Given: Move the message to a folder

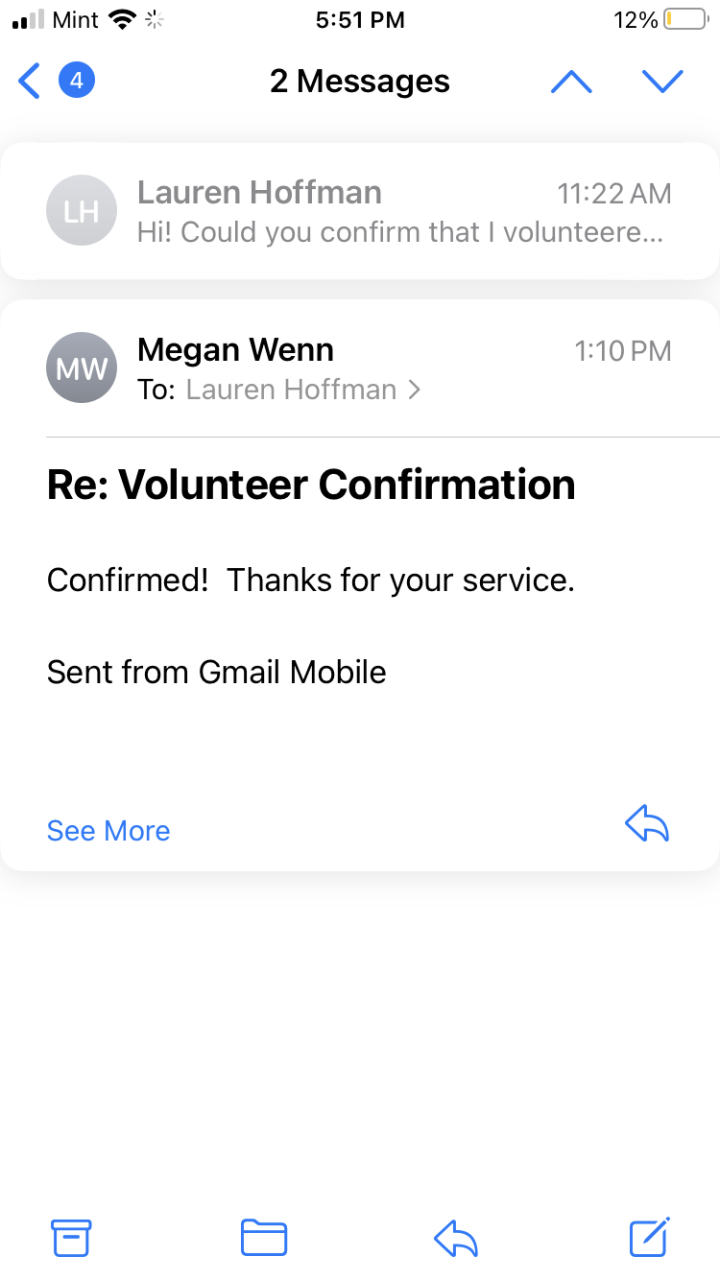Looking at the screenshot, I should tap(264, 1238).
